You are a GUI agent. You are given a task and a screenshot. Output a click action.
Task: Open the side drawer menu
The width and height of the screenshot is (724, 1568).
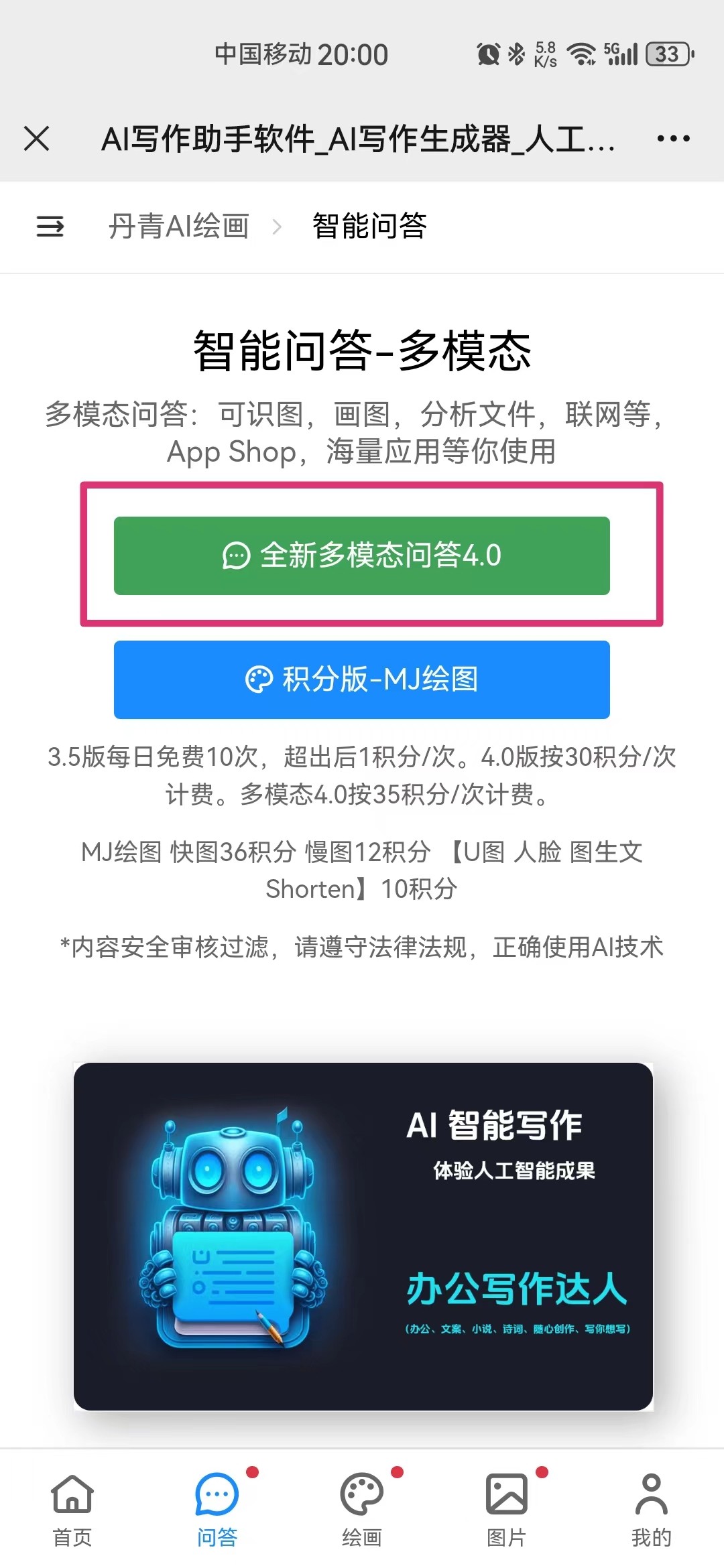click(x=50, y=226)
